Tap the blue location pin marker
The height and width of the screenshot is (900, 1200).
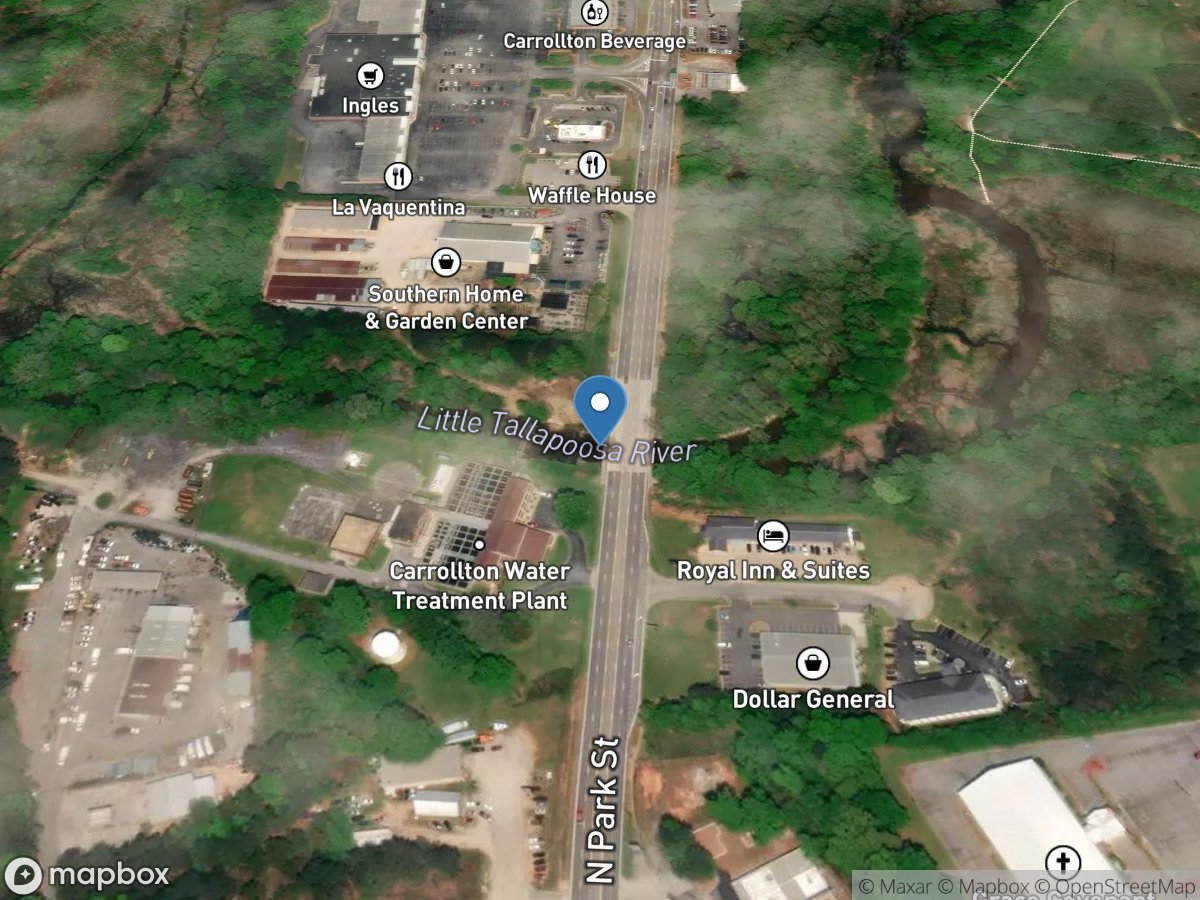tap(601, 406)
